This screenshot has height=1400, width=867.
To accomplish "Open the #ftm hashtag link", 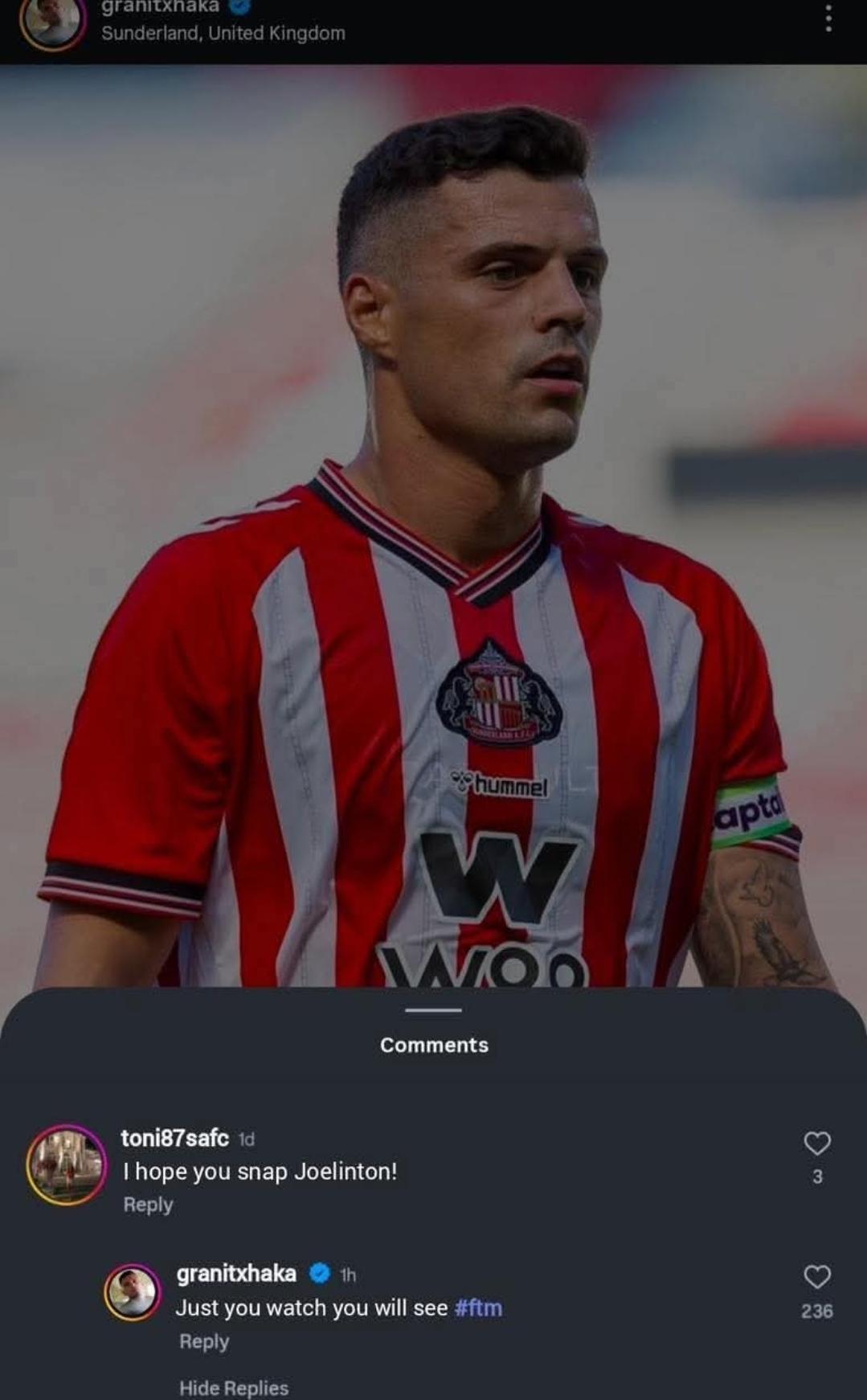I will pyautogui.click(x=478, y=1308).
